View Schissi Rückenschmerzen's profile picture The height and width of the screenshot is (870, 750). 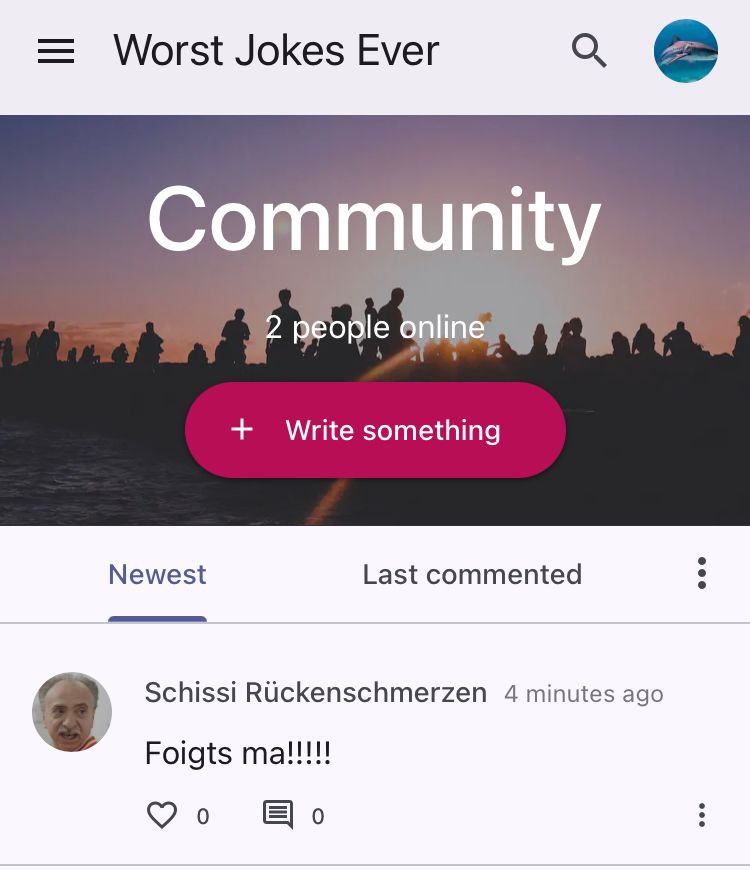click(72, 712)
